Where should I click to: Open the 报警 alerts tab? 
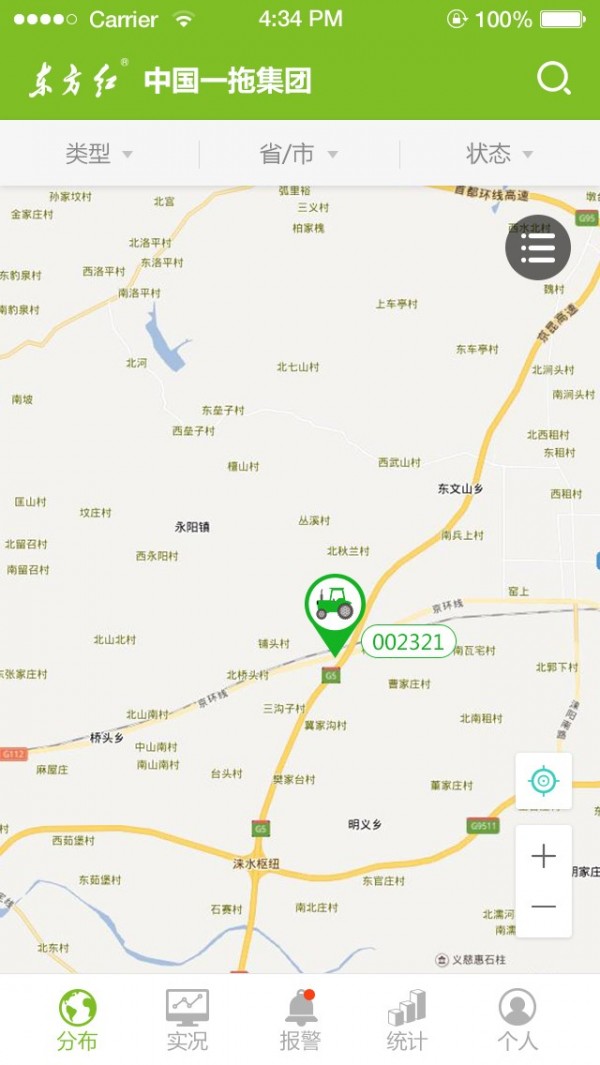click(299, 1020)
